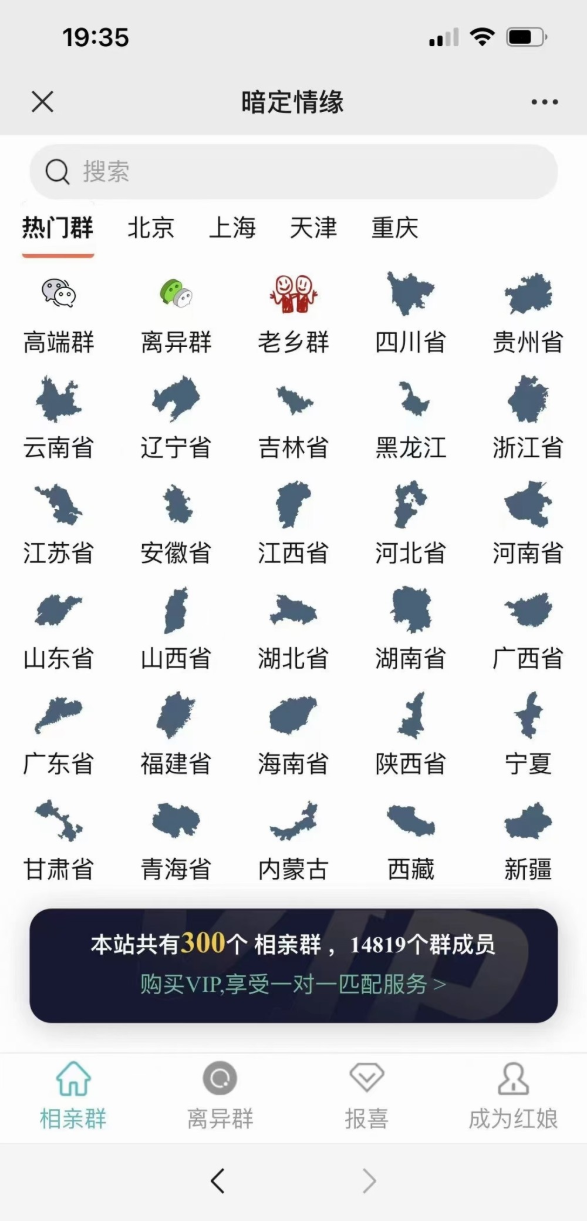
Task: Choose 浙江省 from the province grid
Action: (x=528, y=420)
